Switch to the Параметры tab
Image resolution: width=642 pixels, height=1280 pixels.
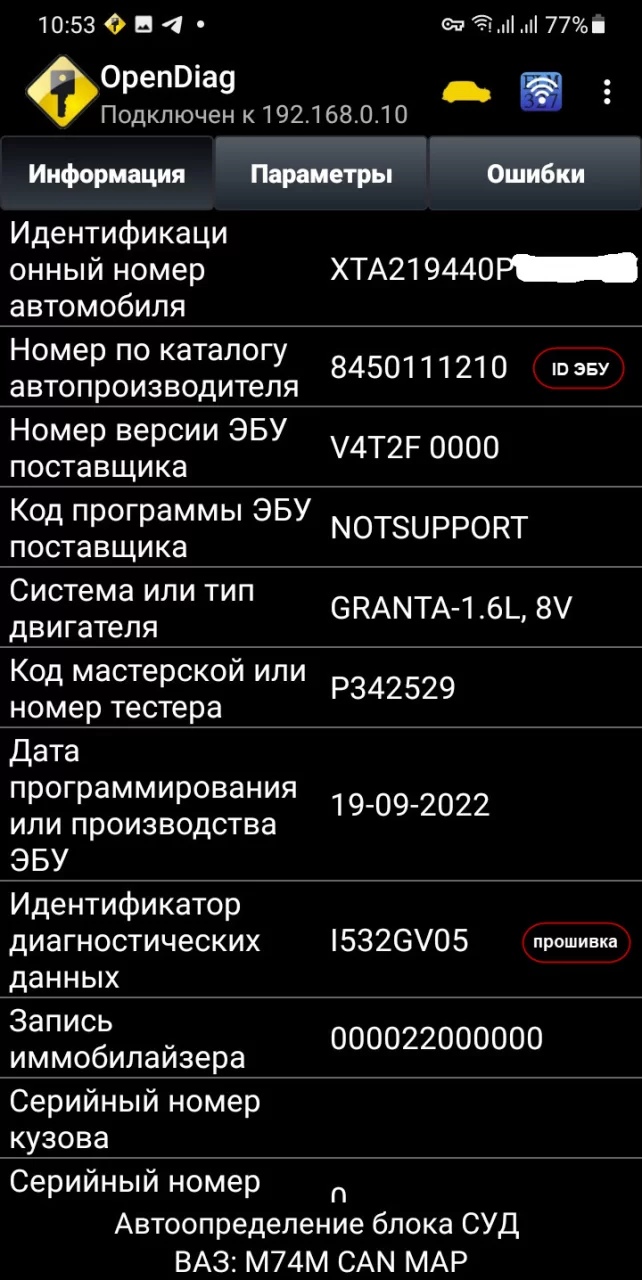click(321, 174)
